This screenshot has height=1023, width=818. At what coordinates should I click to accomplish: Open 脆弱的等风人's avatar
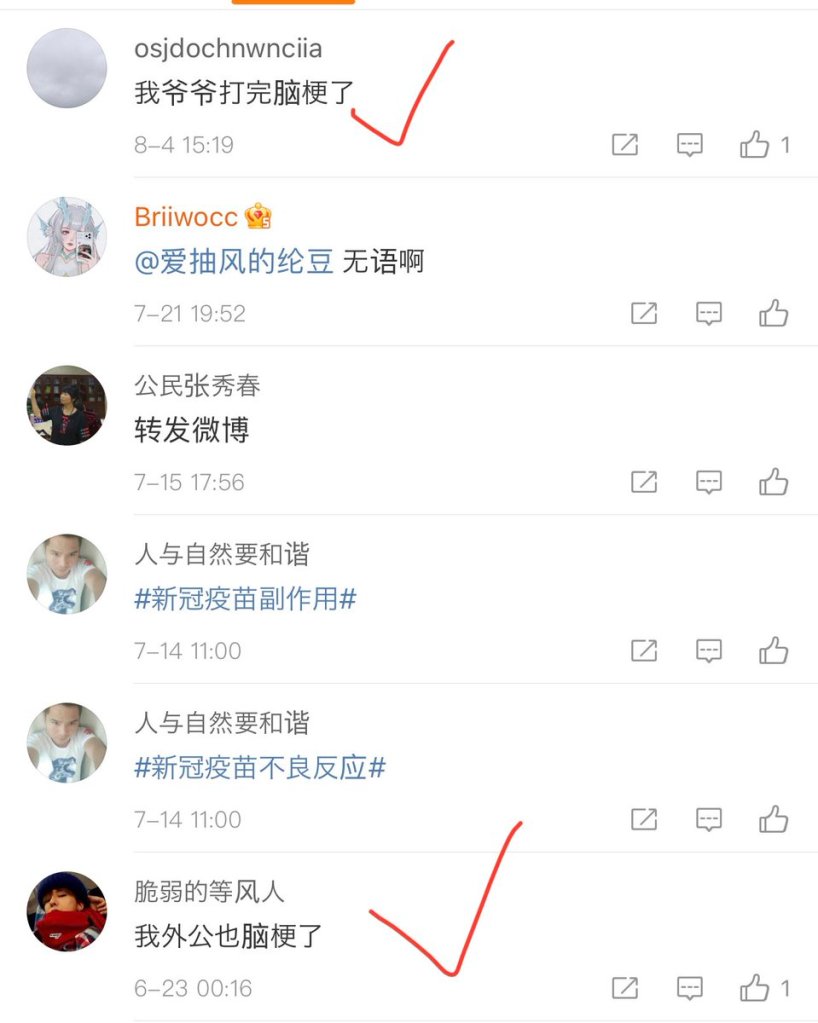(67, 912)
